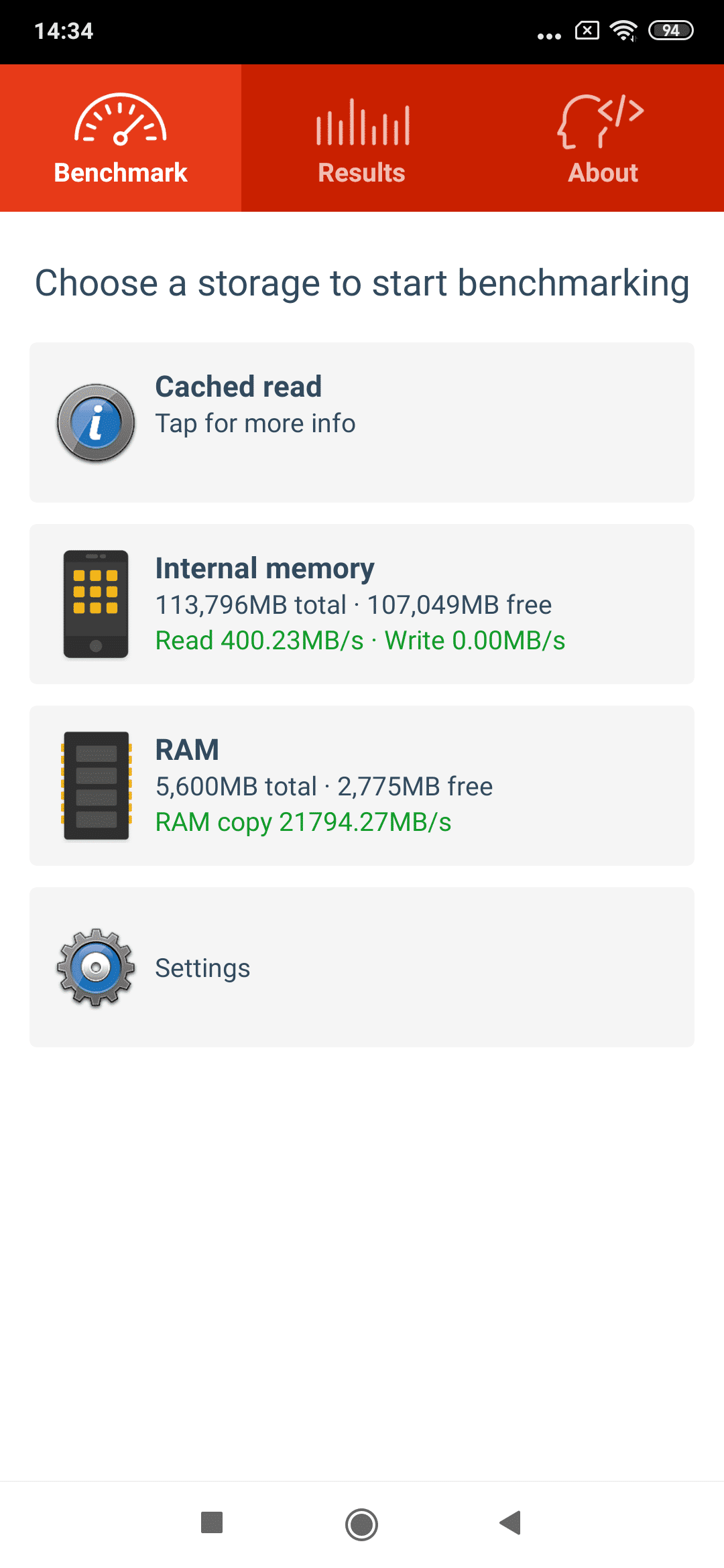Screen dimensions: 724x1568
Task: Start benchmarking Internal memory
Action: pyautogui.click(x=362, y=604)
